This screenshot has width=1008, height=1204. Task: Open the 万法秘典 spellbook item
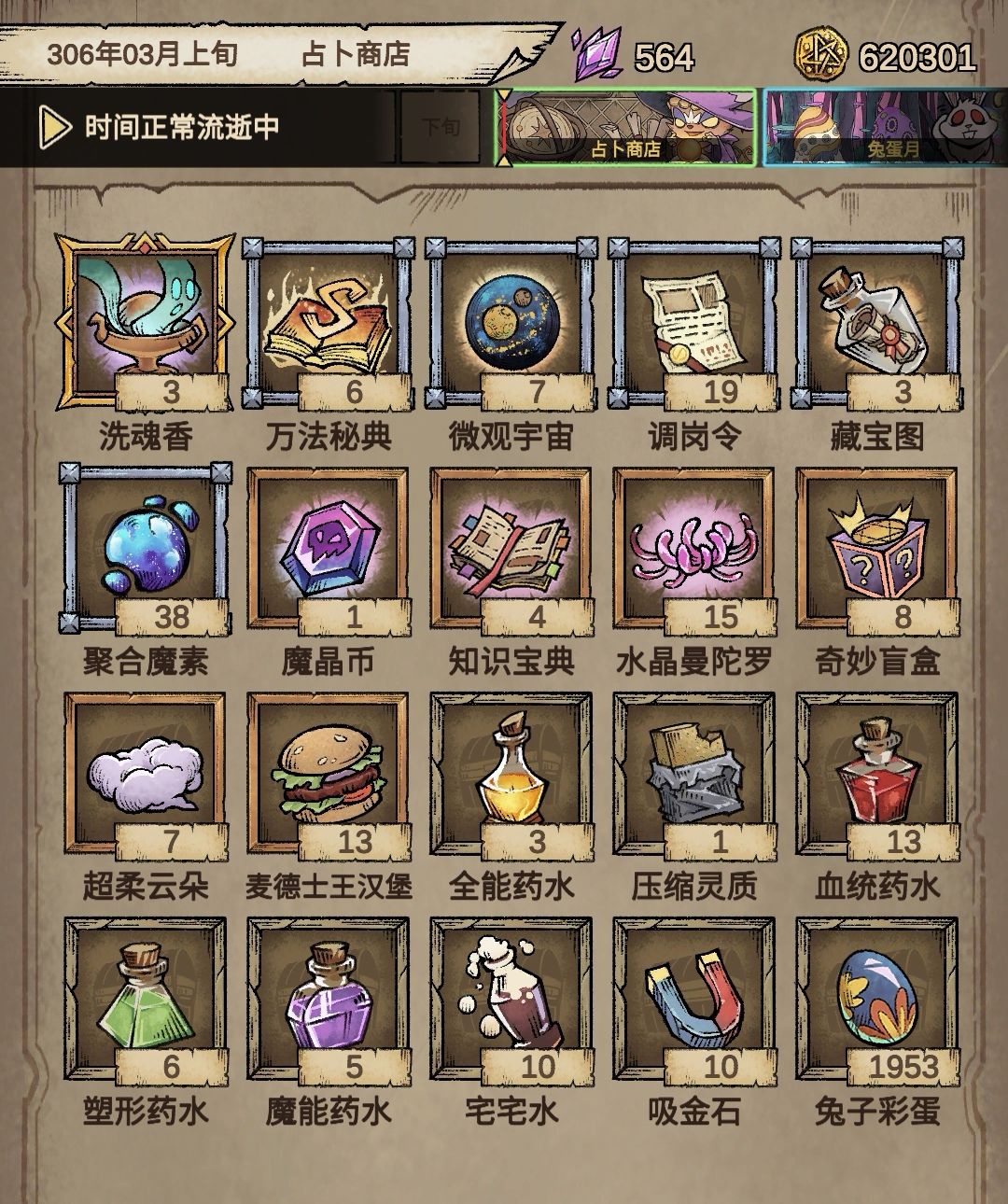click(x=322, y=322)
